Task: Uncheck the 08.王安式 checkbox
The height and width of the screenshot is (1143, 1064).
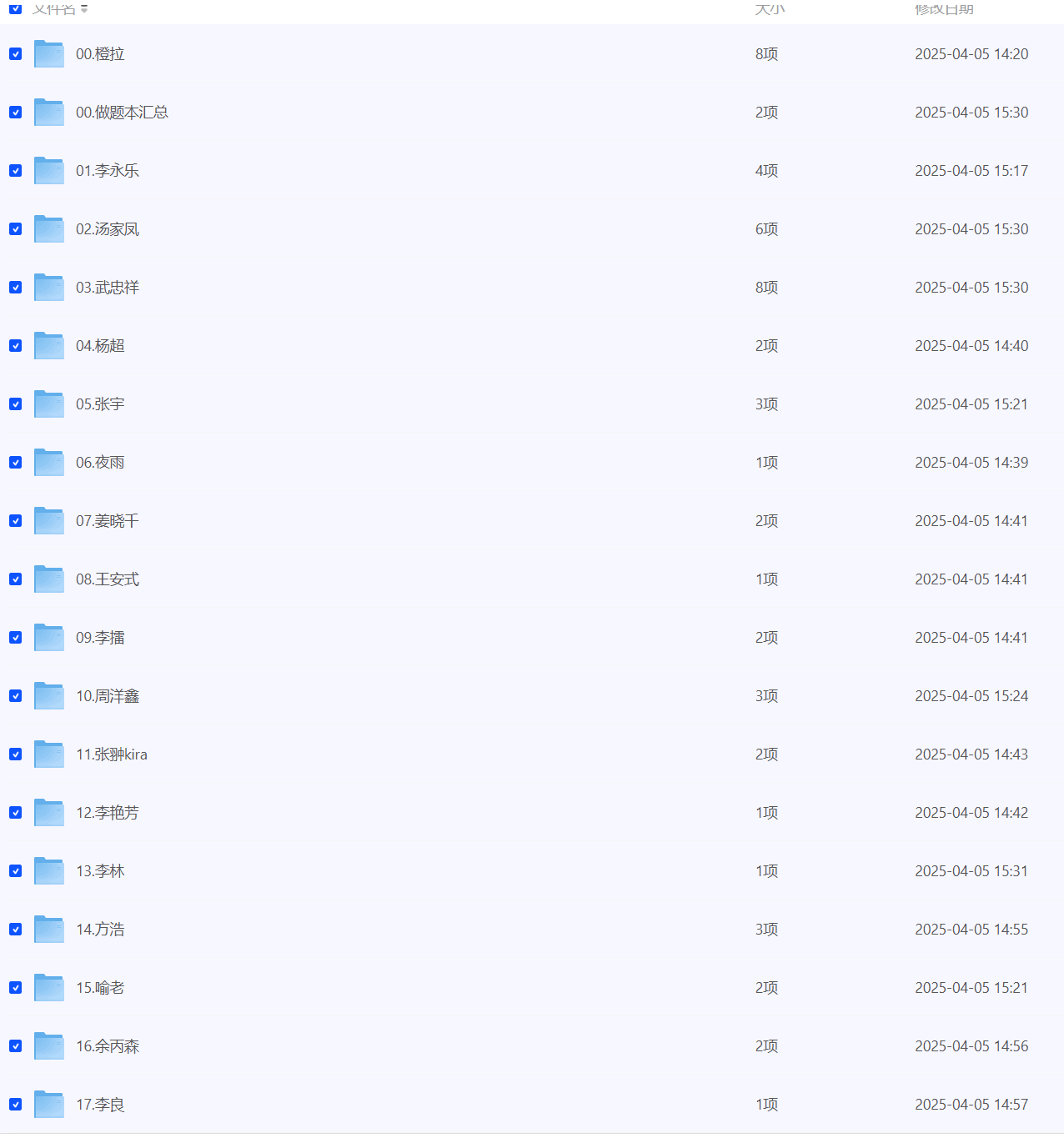Action: tap(15, 579)
